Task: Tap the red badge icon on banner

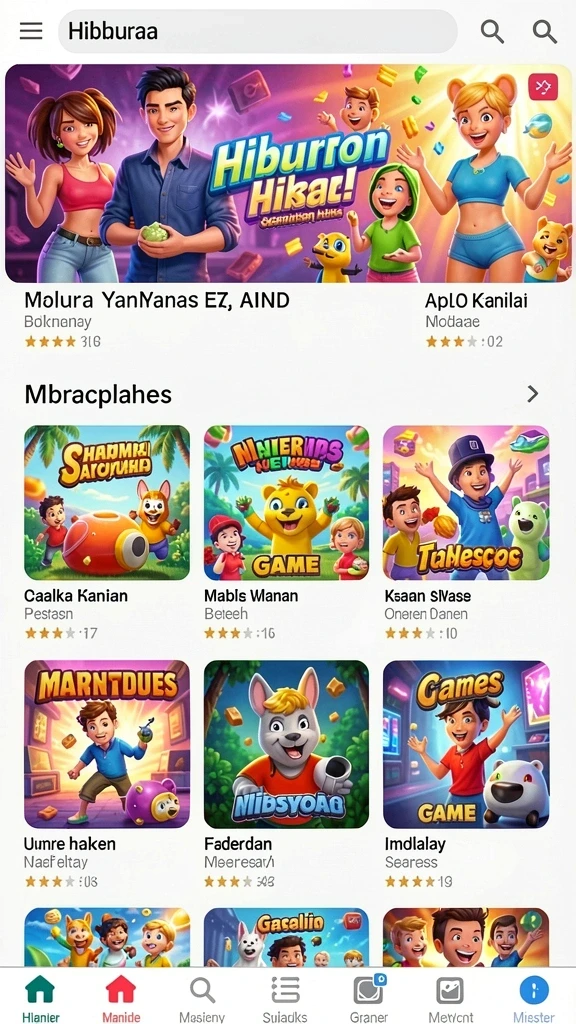Action: coord(543,86)
